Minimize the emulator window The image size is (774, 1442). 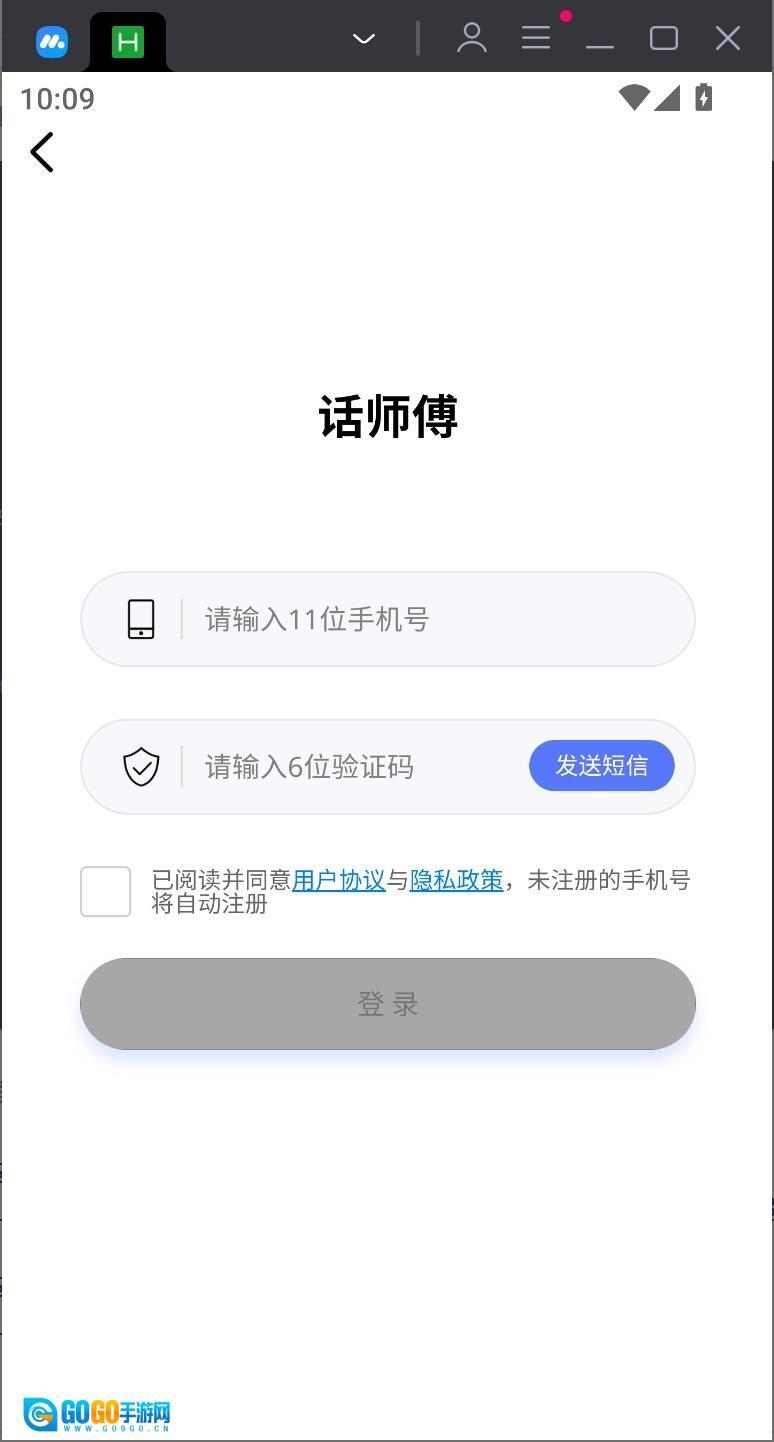600,40
